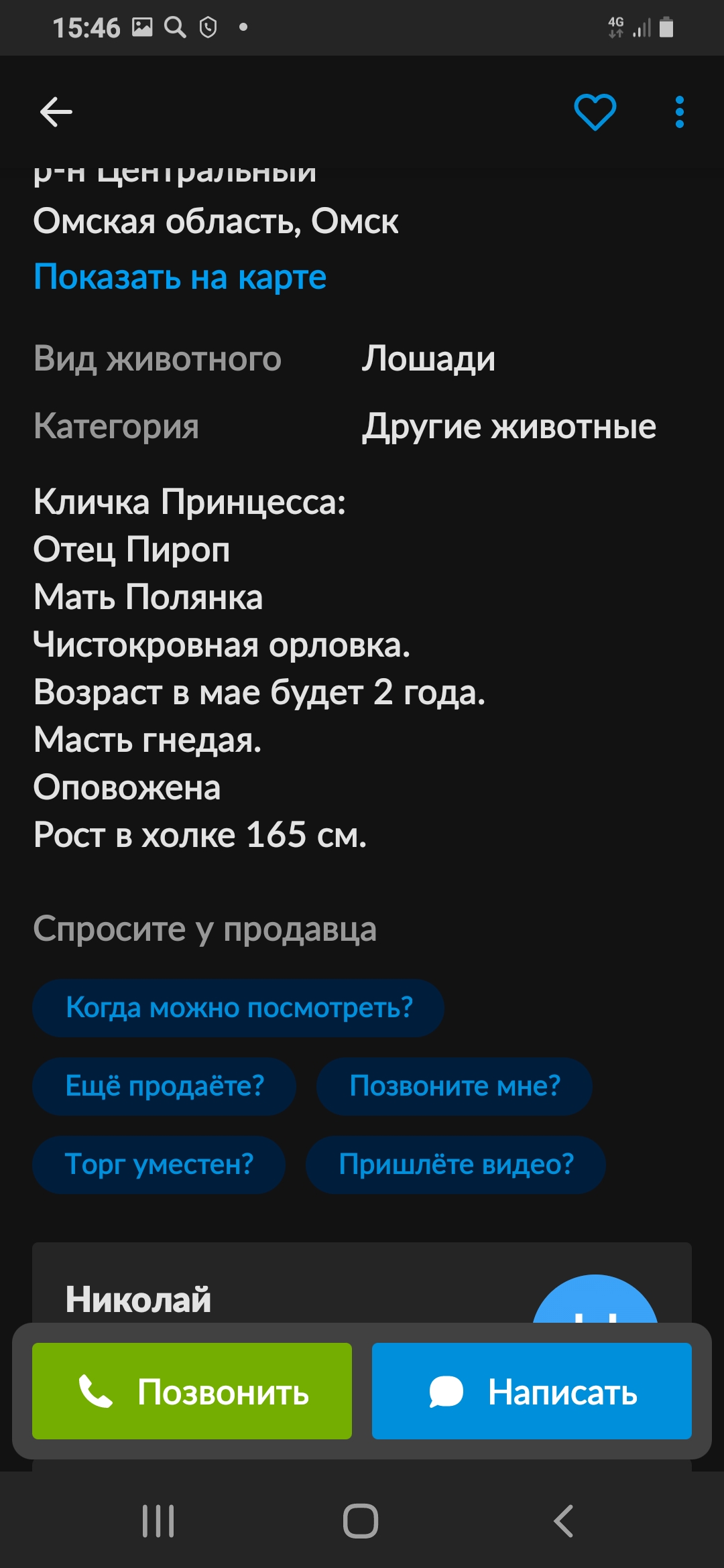Go back using the arrow icon
This screenshot has height=1568, width=724.
[x=56, y=111]
